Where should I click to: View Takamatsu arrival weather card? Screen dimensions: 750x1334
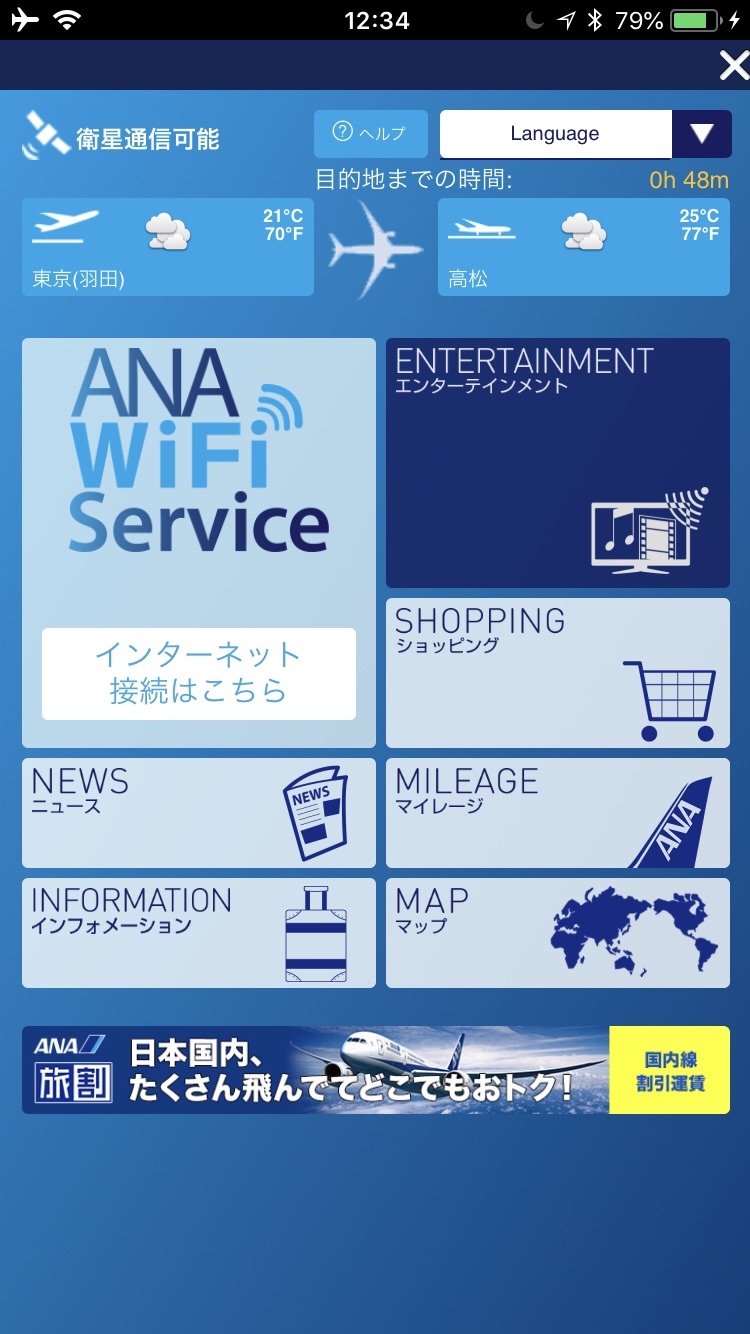583,247
